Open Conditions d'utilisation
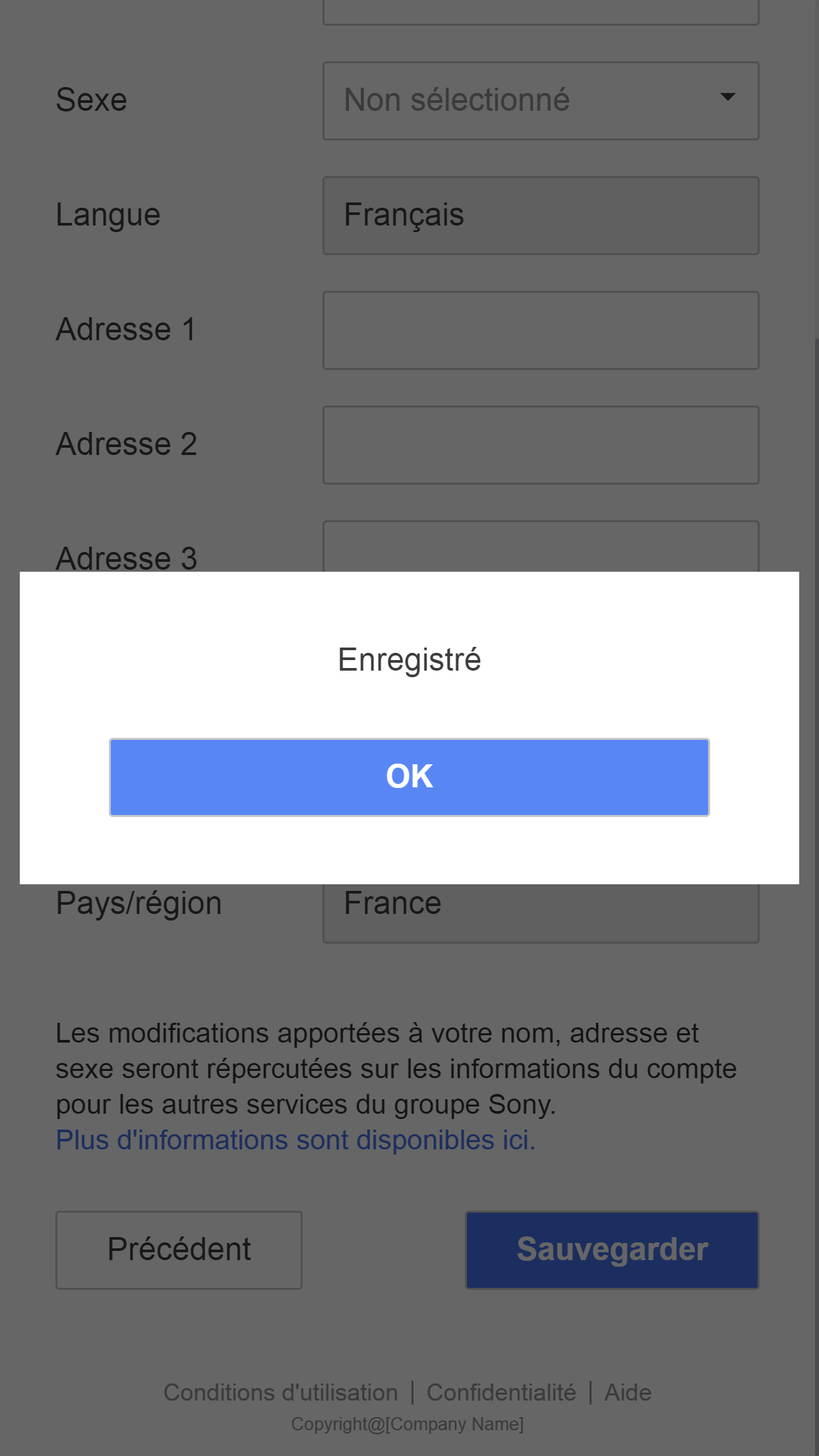The height and width of the screenshot is (1456, 819). [281, 1392]
